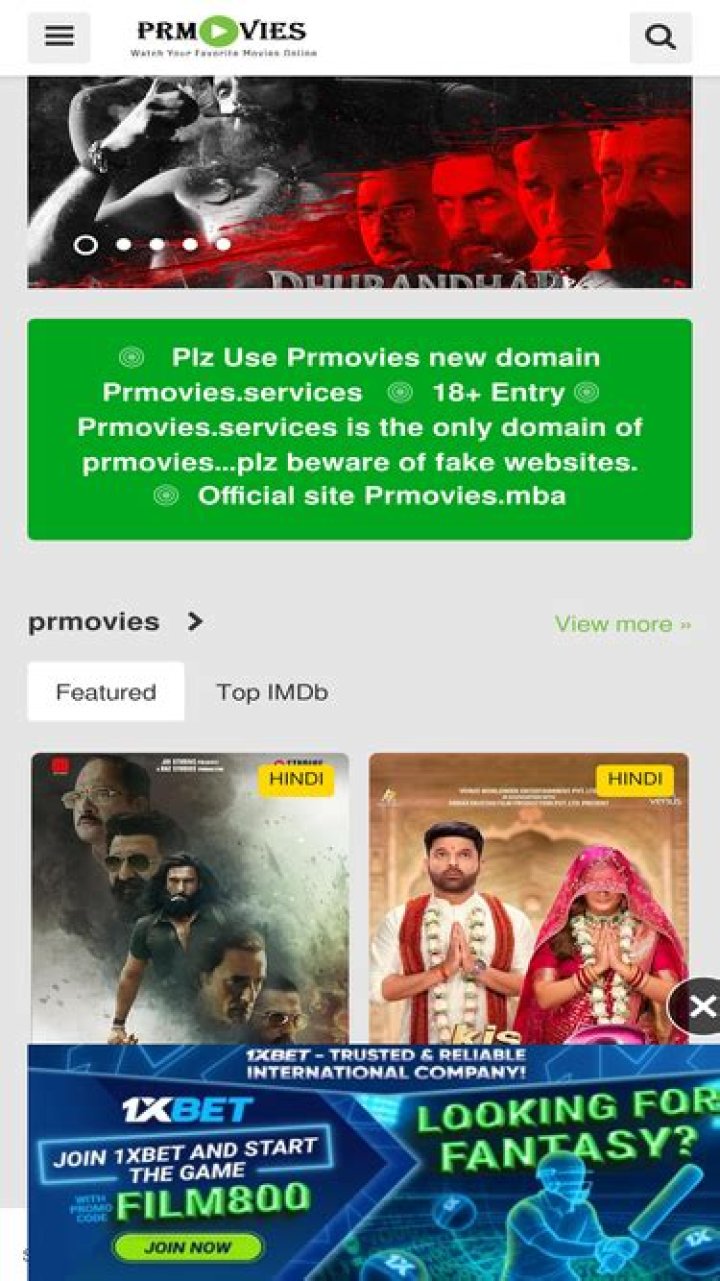Image resolution: width=720 pixels, height=1281 pixels.
Task: Tap Join Now on 1xBet ad
Action: 188,1247
